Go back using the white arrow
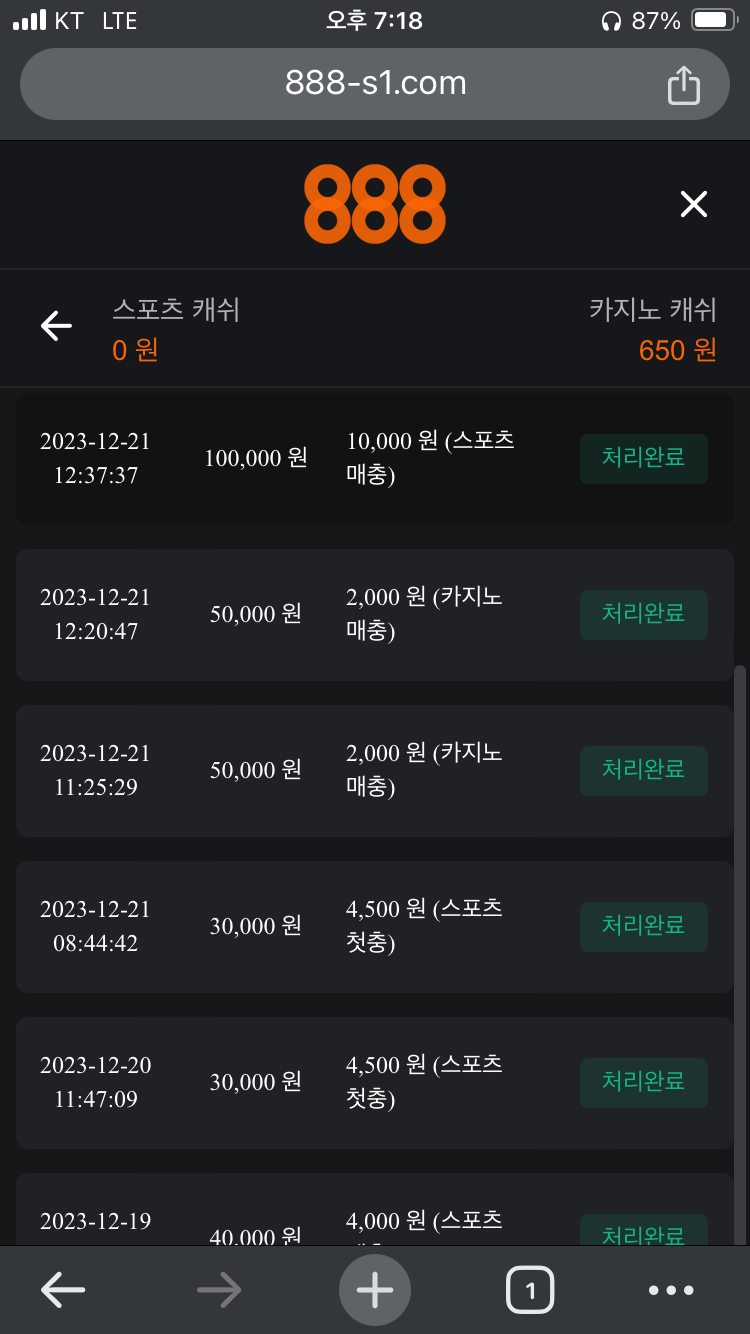This screenshot has height=1334, width=750. [x=56, y=325]
